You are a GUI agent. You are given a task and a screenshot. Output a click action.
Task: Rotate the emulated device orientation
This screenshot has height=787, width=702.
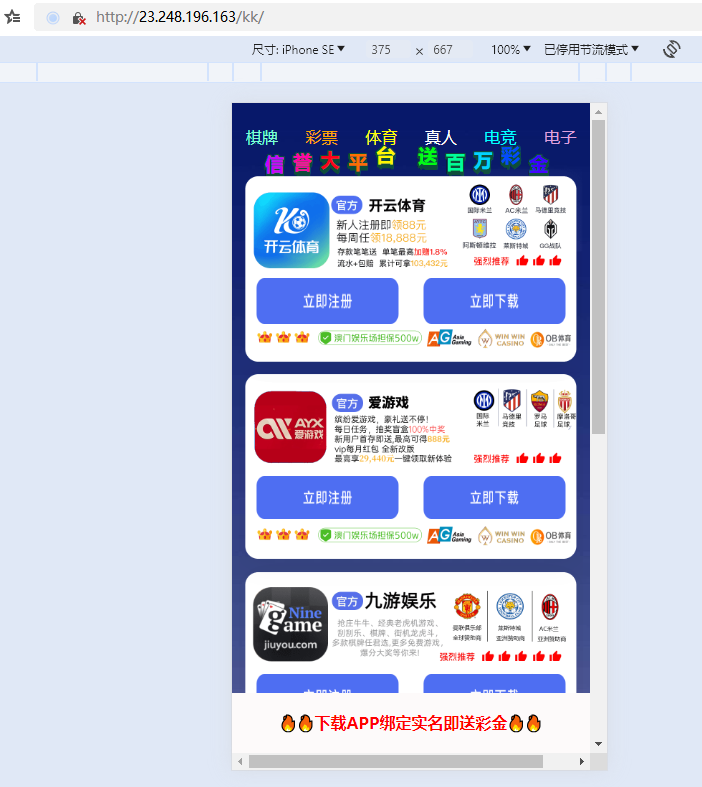click(671, 49)
